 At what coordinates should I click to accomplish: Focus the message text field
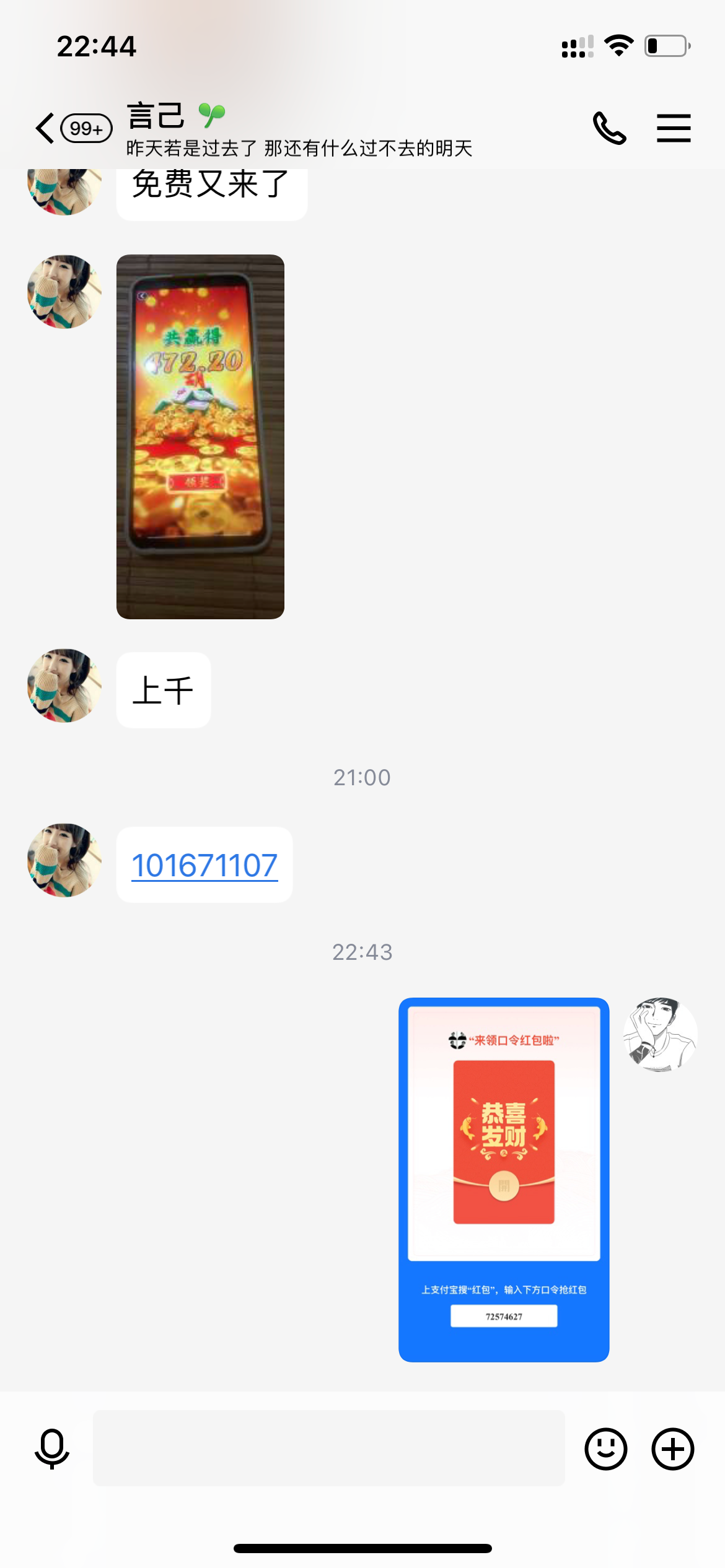pyautogui.click(x=328, y=1448)
